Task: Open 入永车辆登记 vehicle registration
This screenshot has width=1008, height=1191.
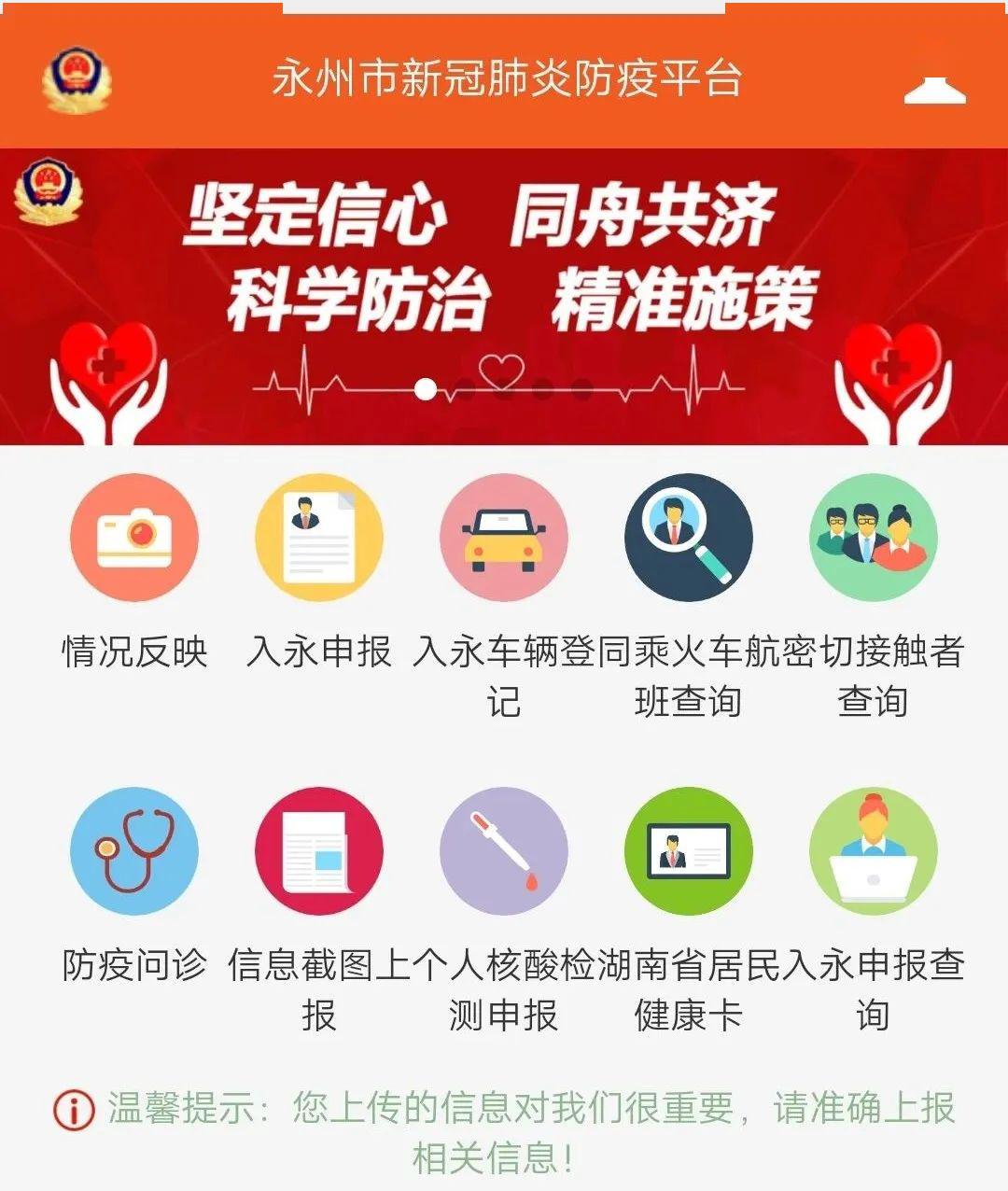Action: pyautogui.click(x=504, y=539)
